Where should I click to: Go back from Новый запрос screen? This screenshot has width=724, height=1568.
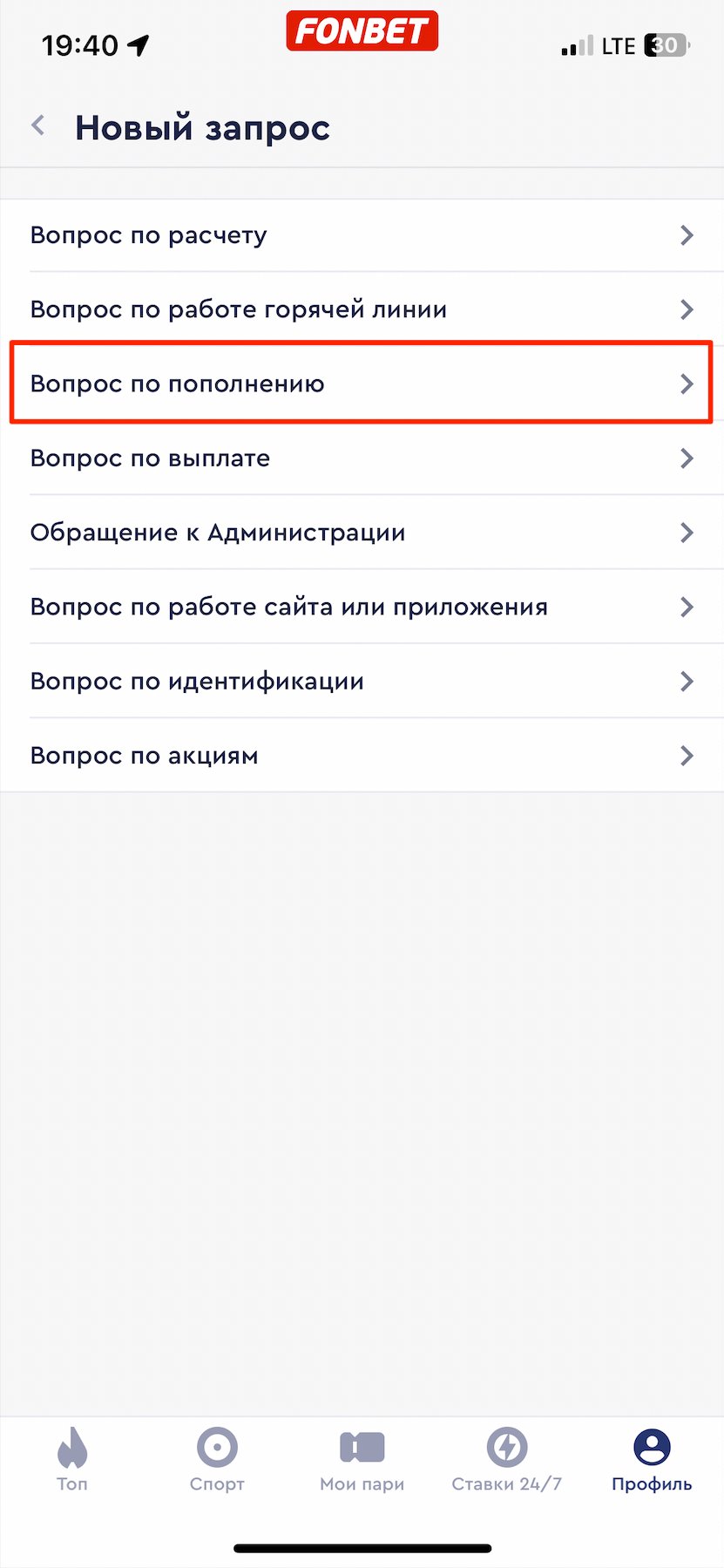38,126
